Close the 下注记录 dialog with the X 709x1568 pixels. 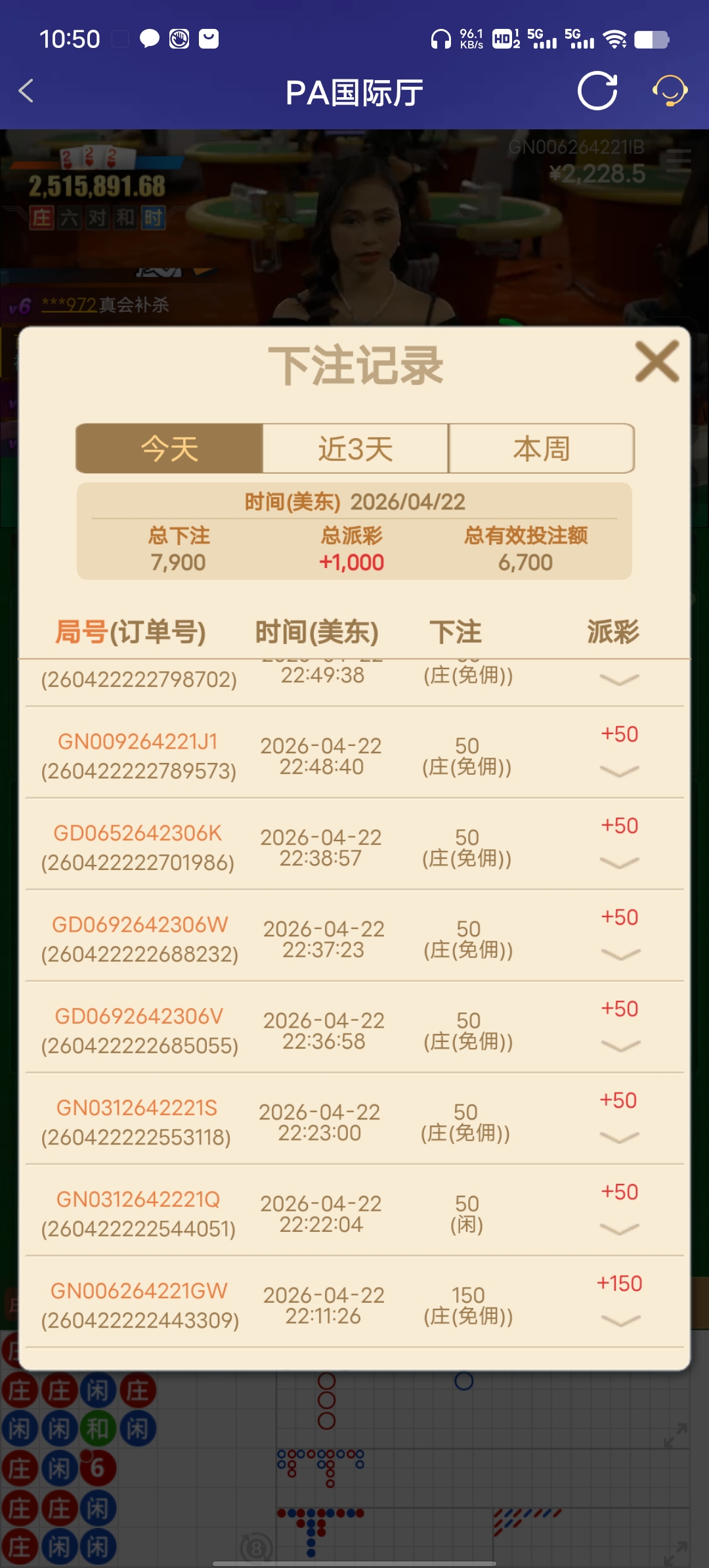click(655, 362)
